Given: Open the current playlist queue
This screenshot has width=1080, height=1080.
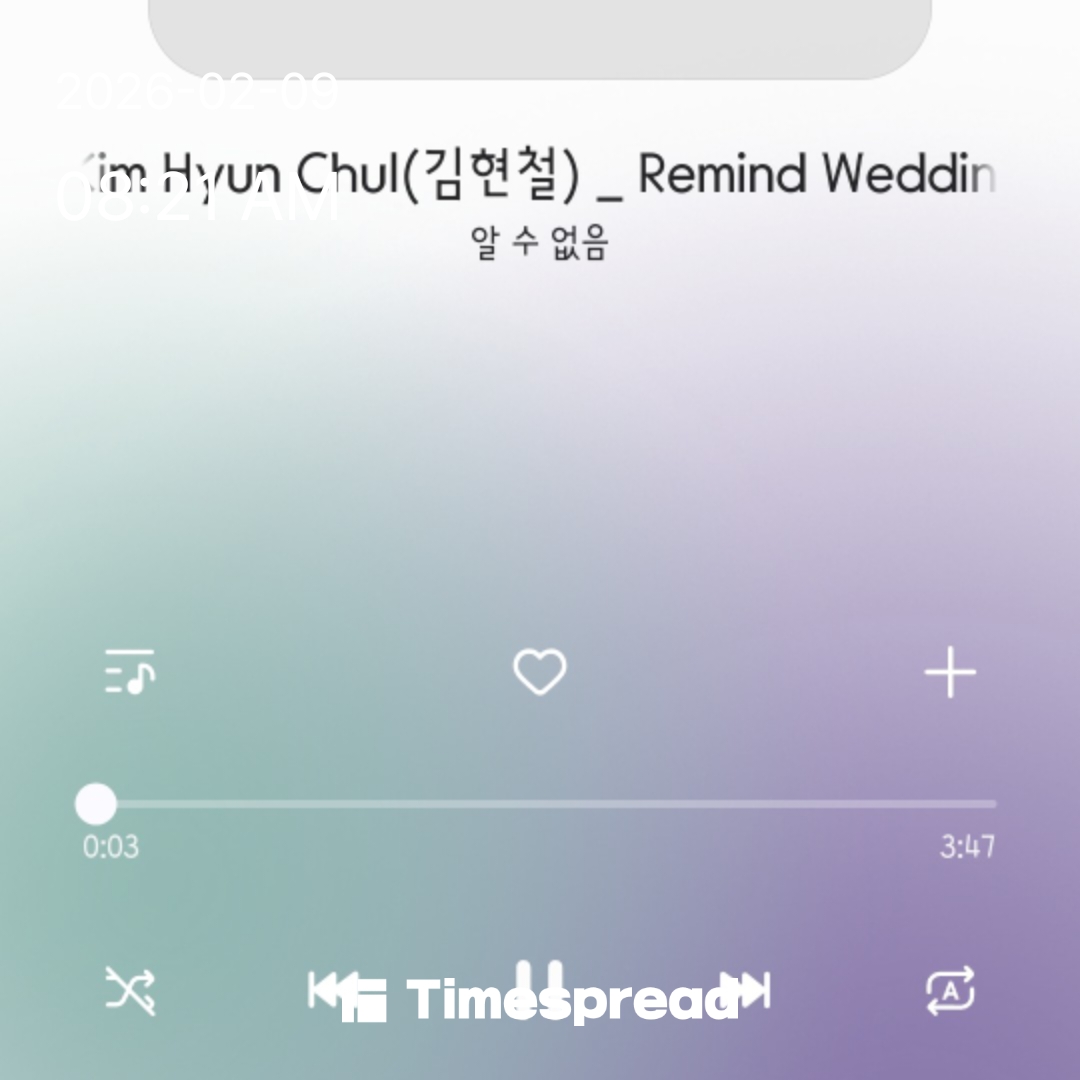Looking at the screenshot, I should 130,672.
